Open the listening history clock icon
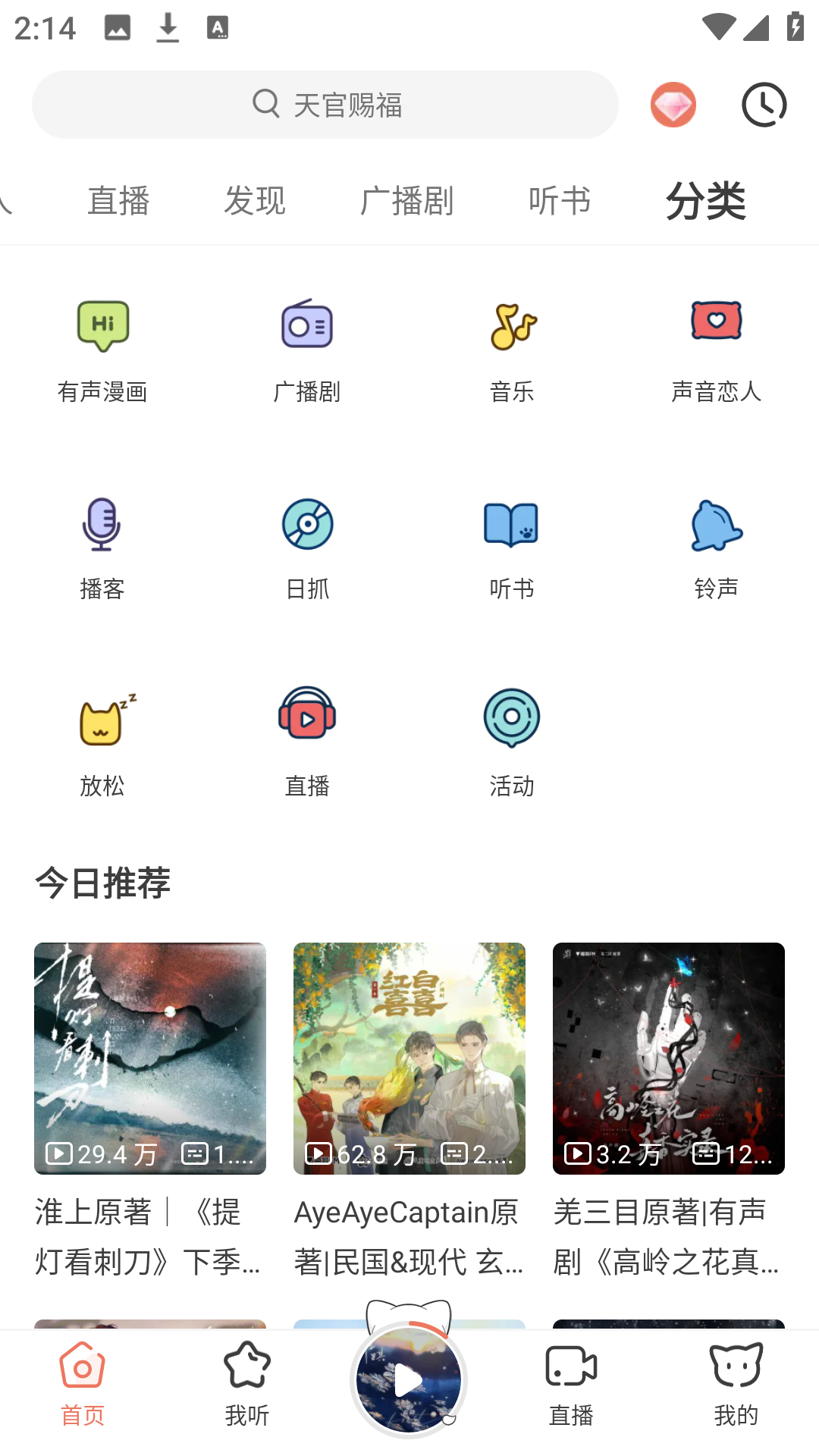 [764, 105]
